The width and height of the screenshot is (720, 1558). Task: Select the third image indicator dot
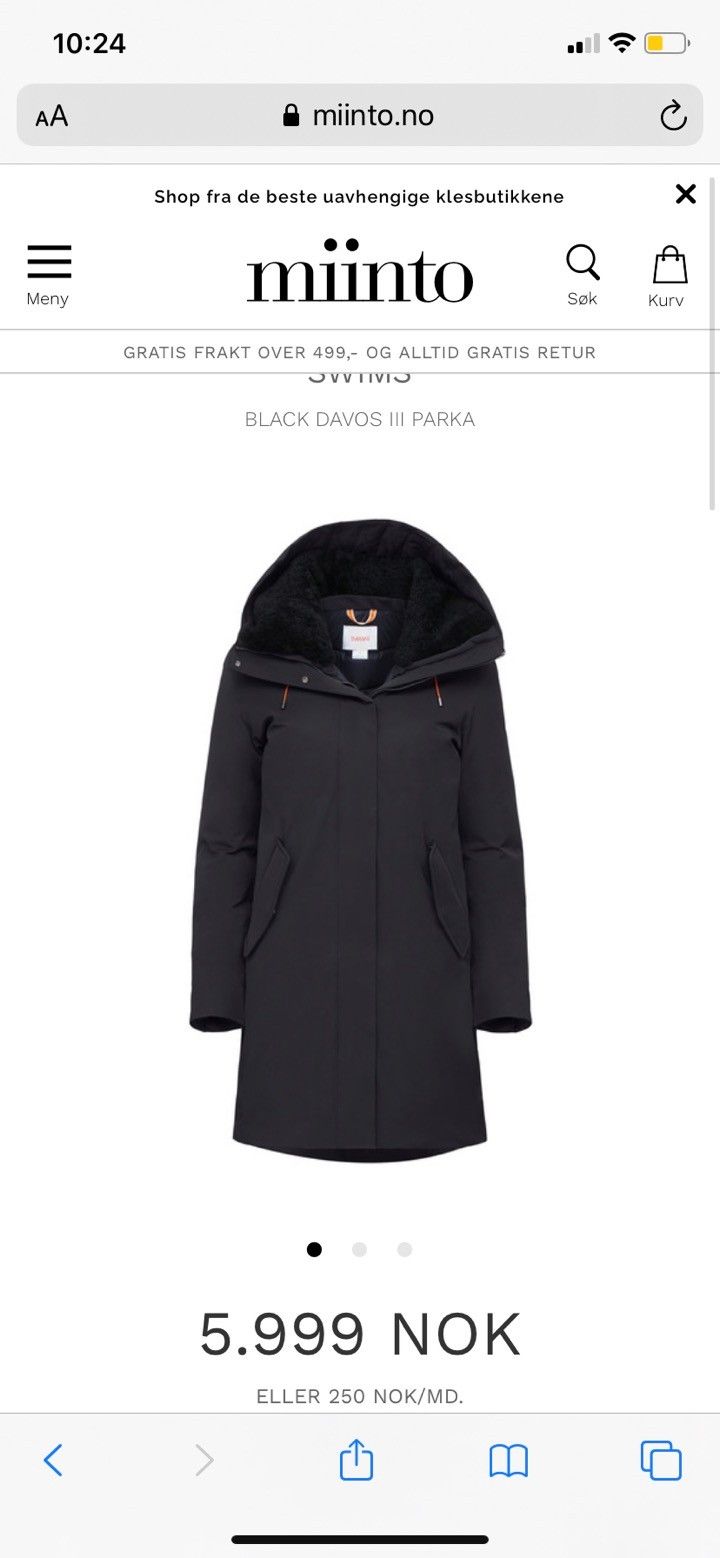coord(404,1249)
